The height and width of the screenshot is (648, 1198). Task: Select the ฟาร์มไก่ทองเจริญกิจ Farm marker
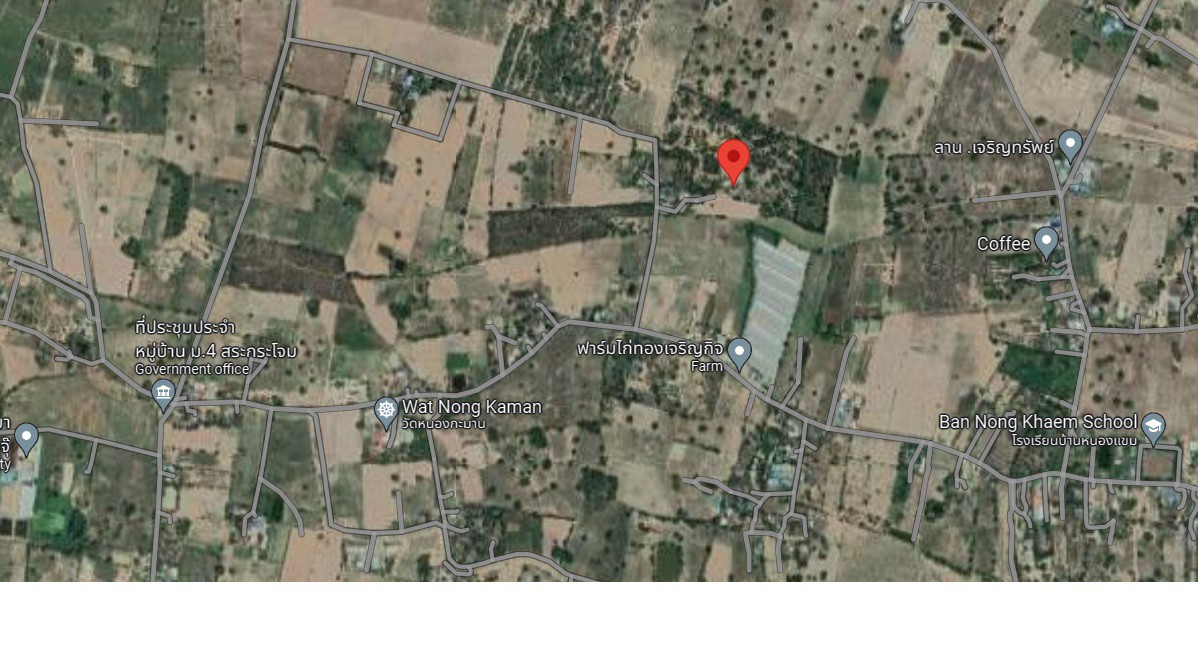[x=739, y=352]
